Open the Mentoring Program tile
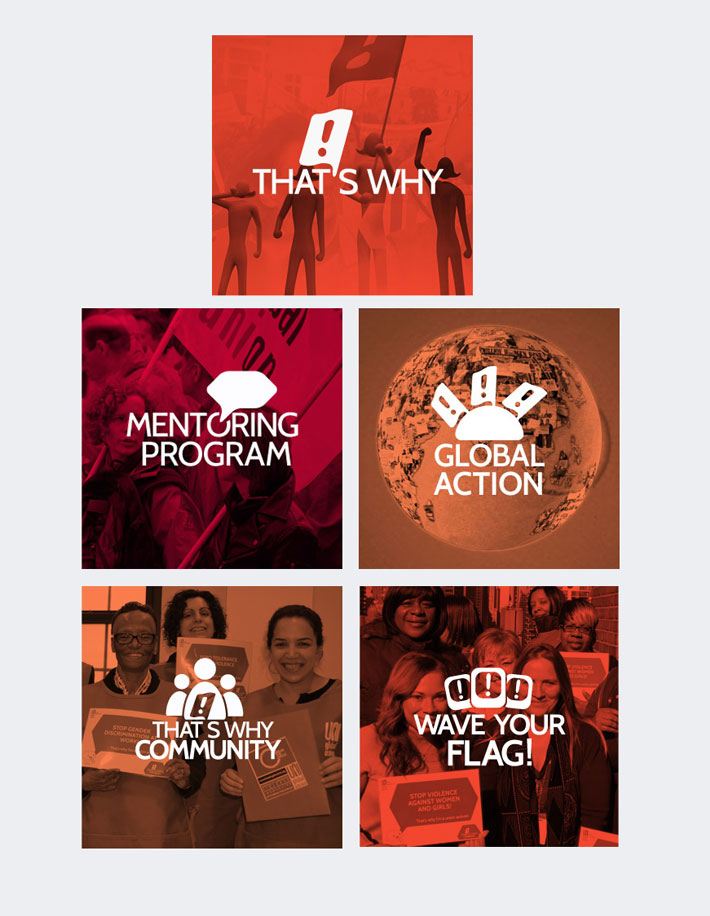This screenshot has width=710, height=916. [x=212, y=438]
